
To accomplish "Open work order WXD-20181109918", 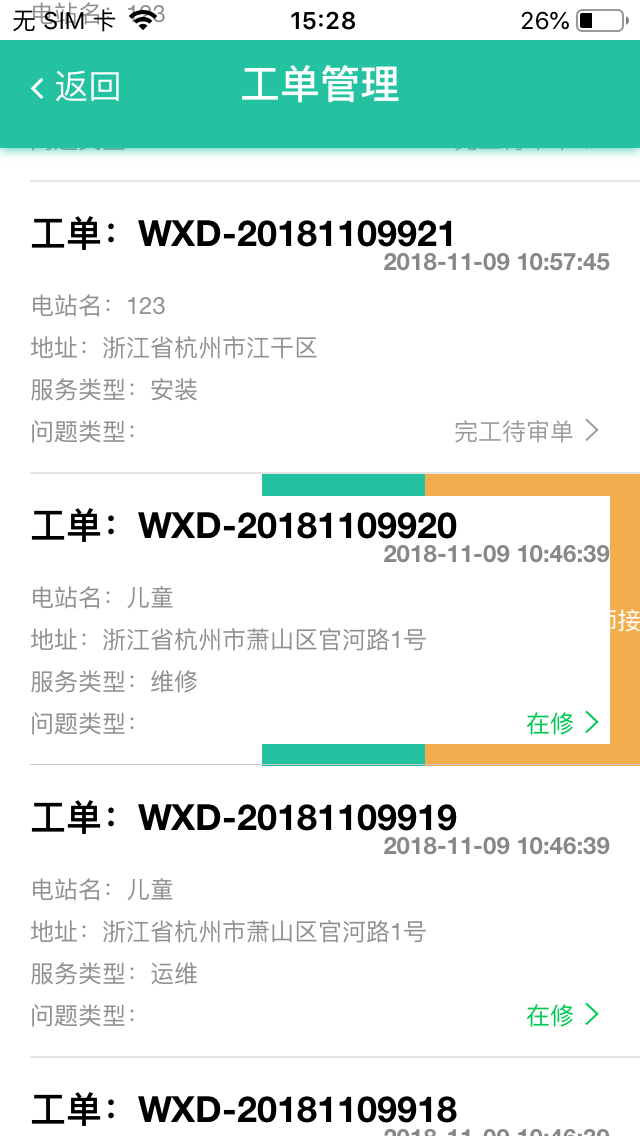I will 320,1097.
